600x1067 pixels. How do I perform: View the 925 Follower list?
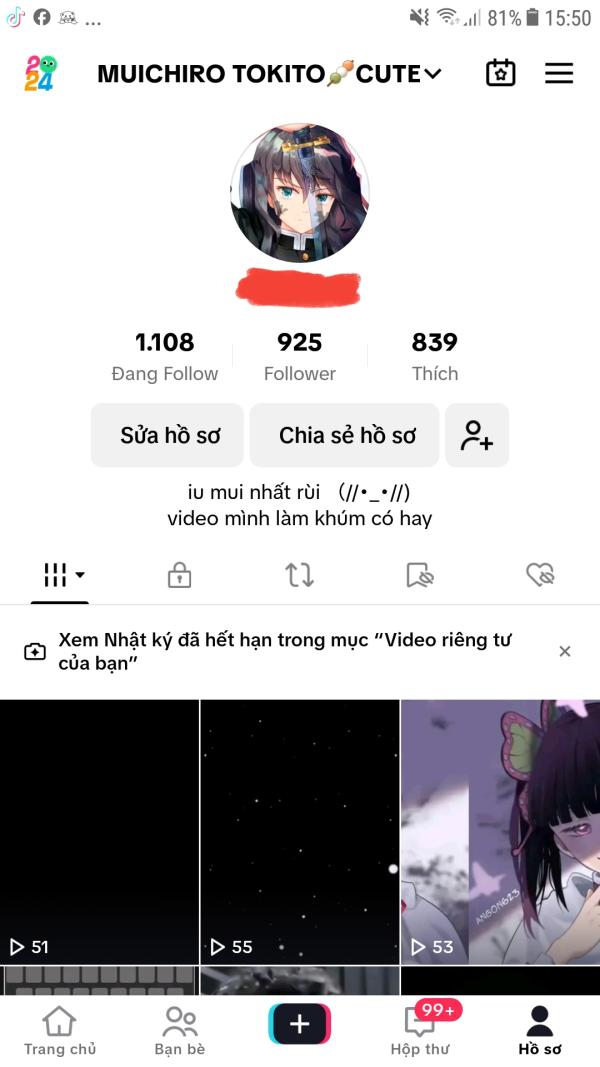coord(299,357)
